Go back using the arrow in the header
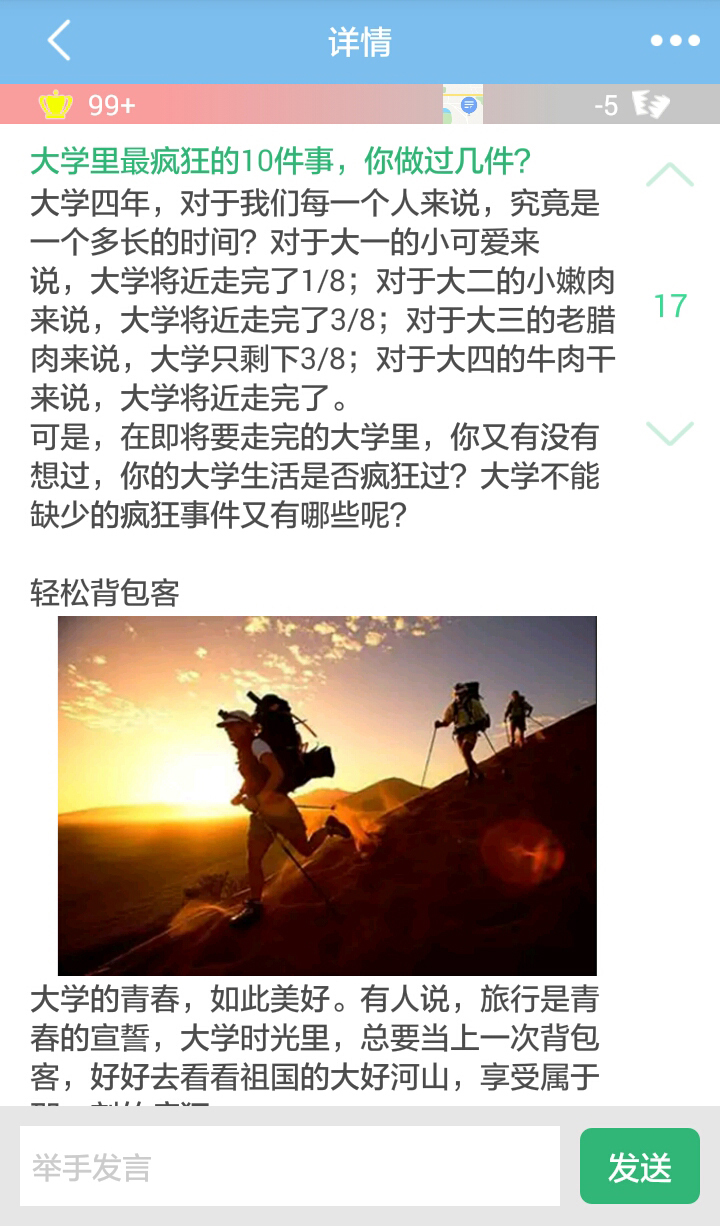Screen dimensions: 720x1226 59,41
